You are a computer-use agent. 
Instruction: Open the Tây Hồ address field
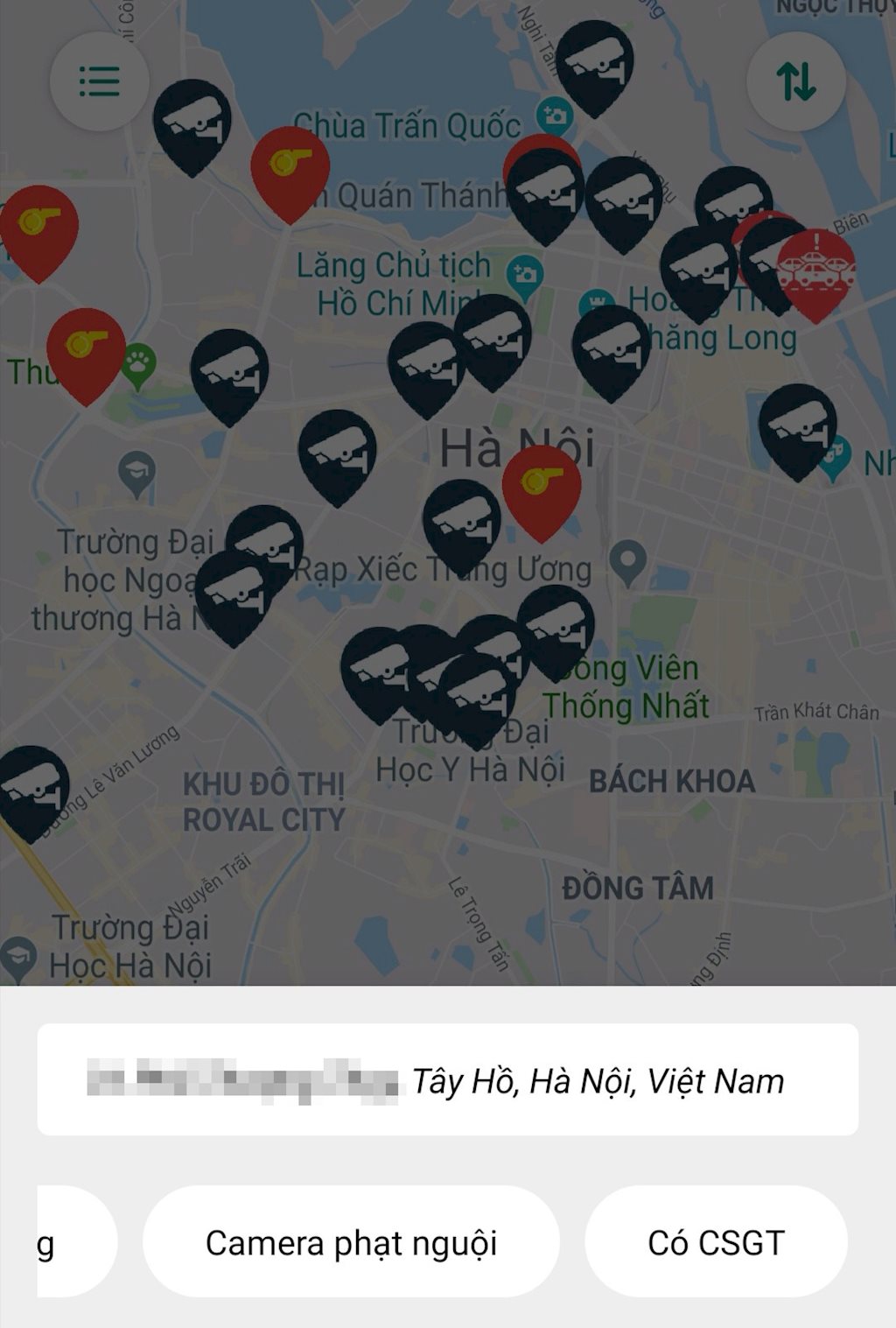click(x=447, y=1080)
